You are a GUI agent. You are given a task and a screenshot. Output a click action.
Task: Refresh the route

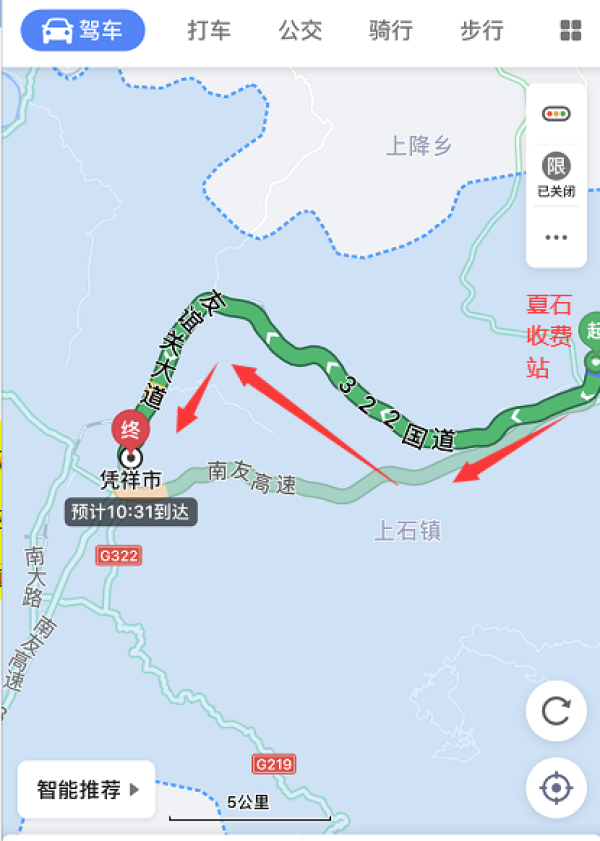coord(555,712)
